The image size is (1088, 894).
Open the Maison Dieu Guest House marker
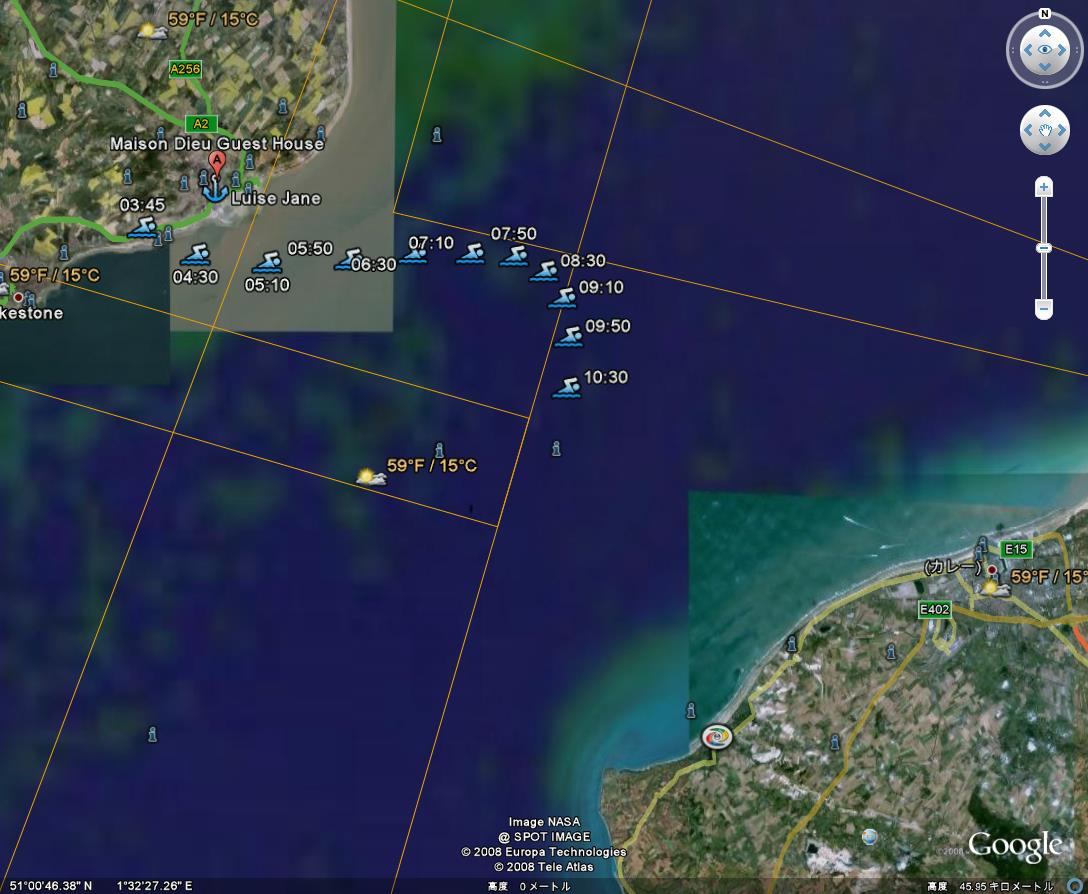click(x=216, y=160)
